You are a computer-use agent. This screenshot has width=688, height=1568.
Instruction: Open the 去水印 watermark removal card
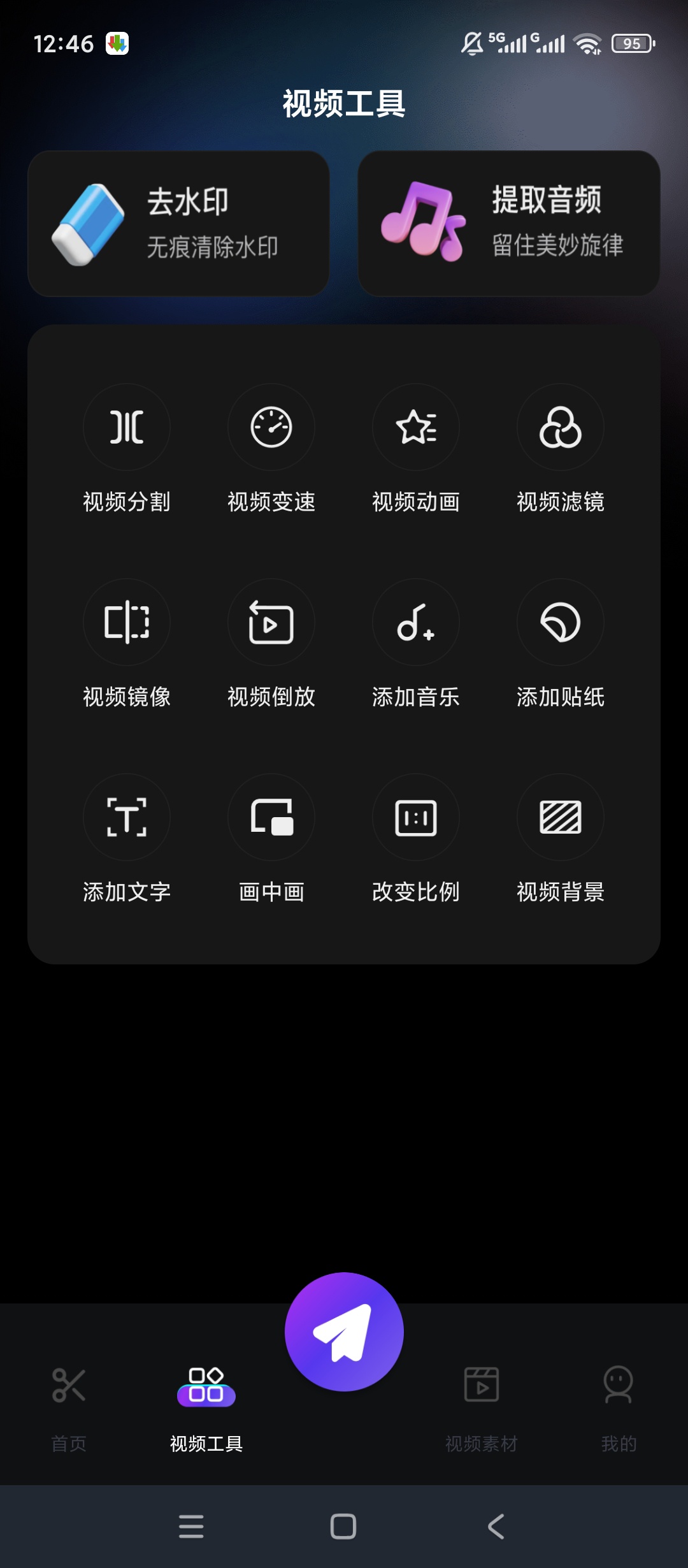(178, 223)
